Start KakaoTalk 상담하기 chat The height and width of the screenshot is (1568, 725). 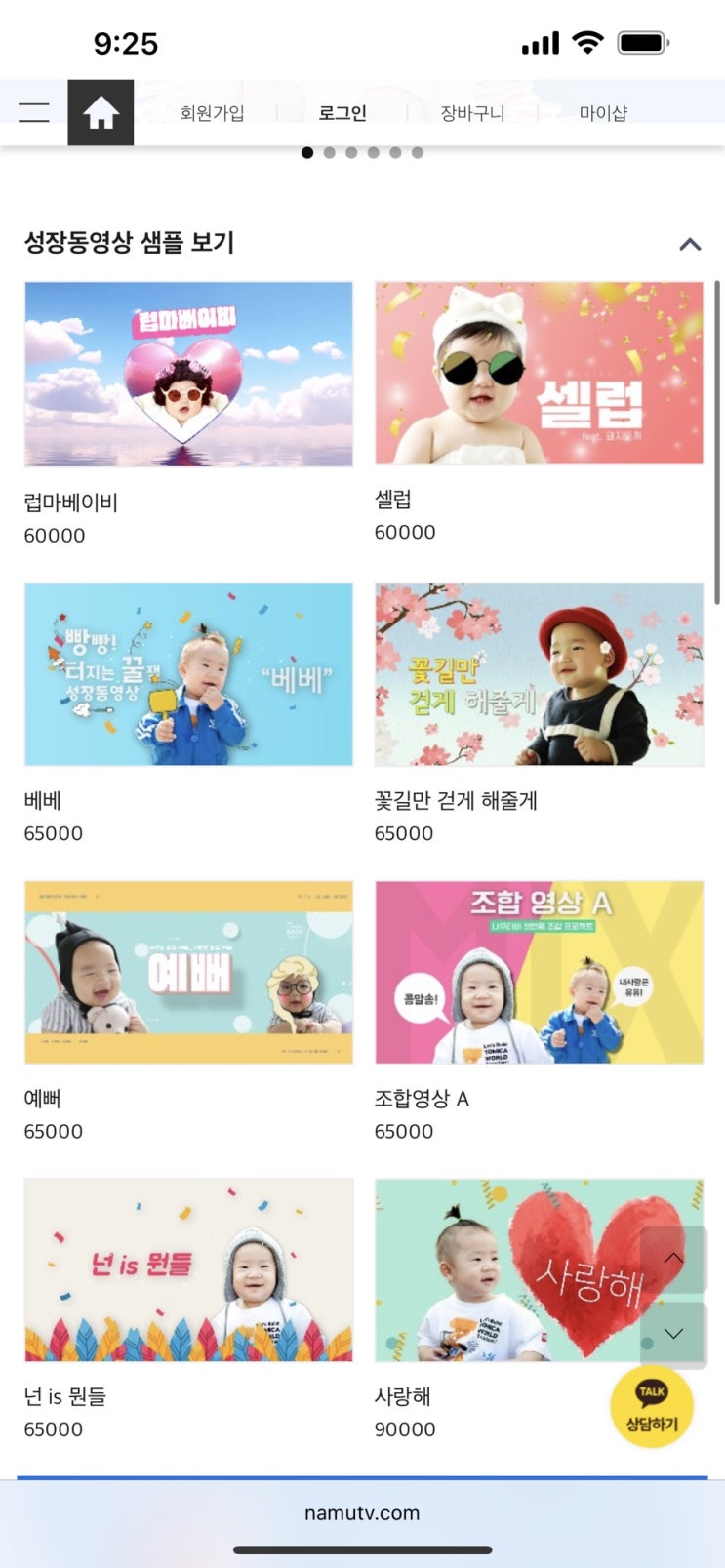click(652, 1407)
